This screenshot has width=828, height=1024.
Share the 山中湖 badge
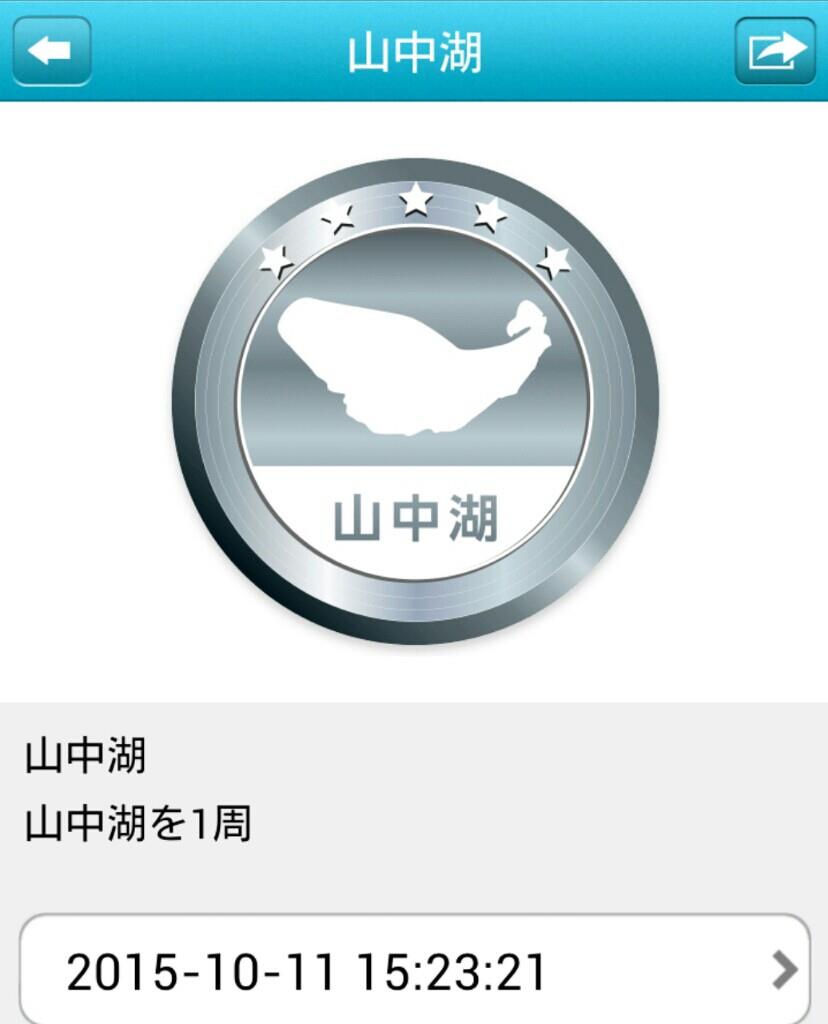point(775,51)
